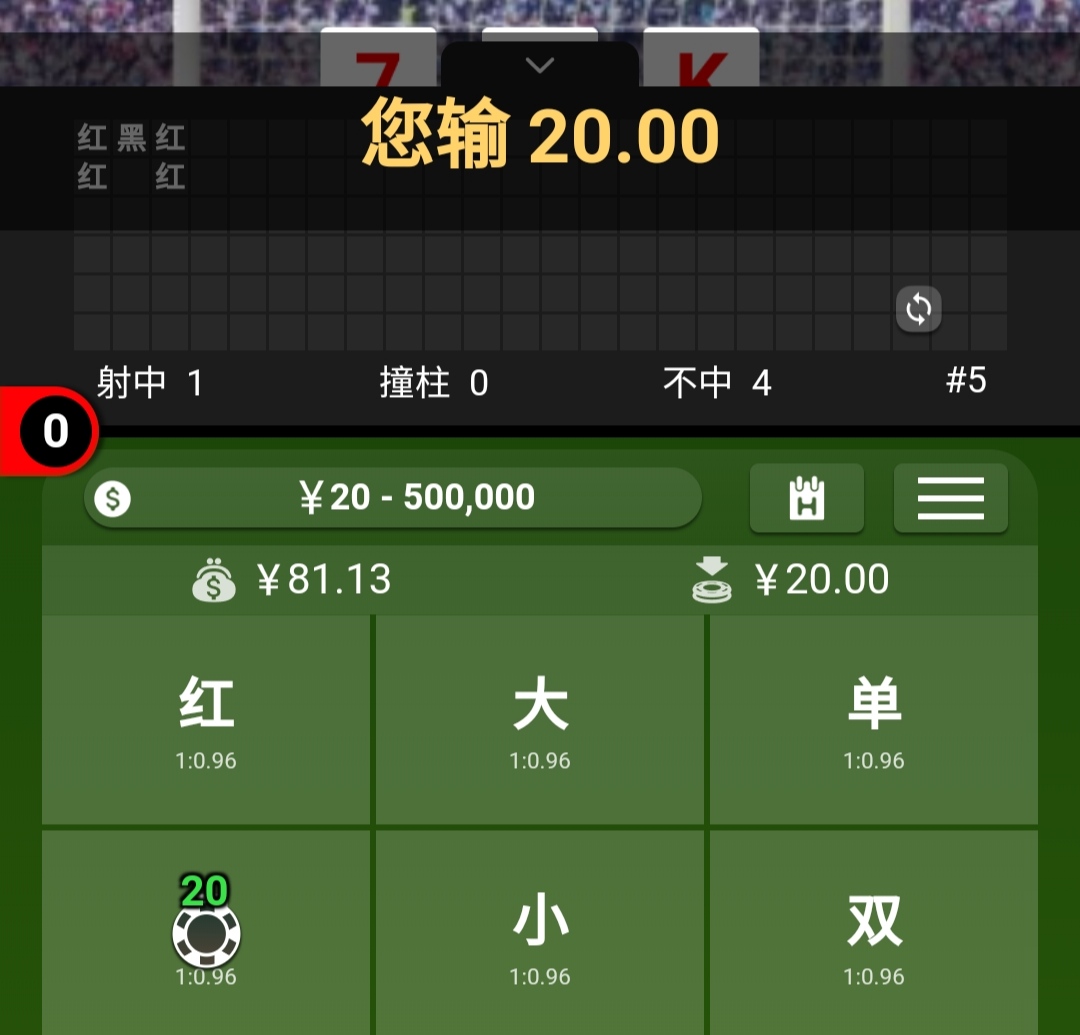
Task: Place a bet on 大
Action: pos(540,720)
